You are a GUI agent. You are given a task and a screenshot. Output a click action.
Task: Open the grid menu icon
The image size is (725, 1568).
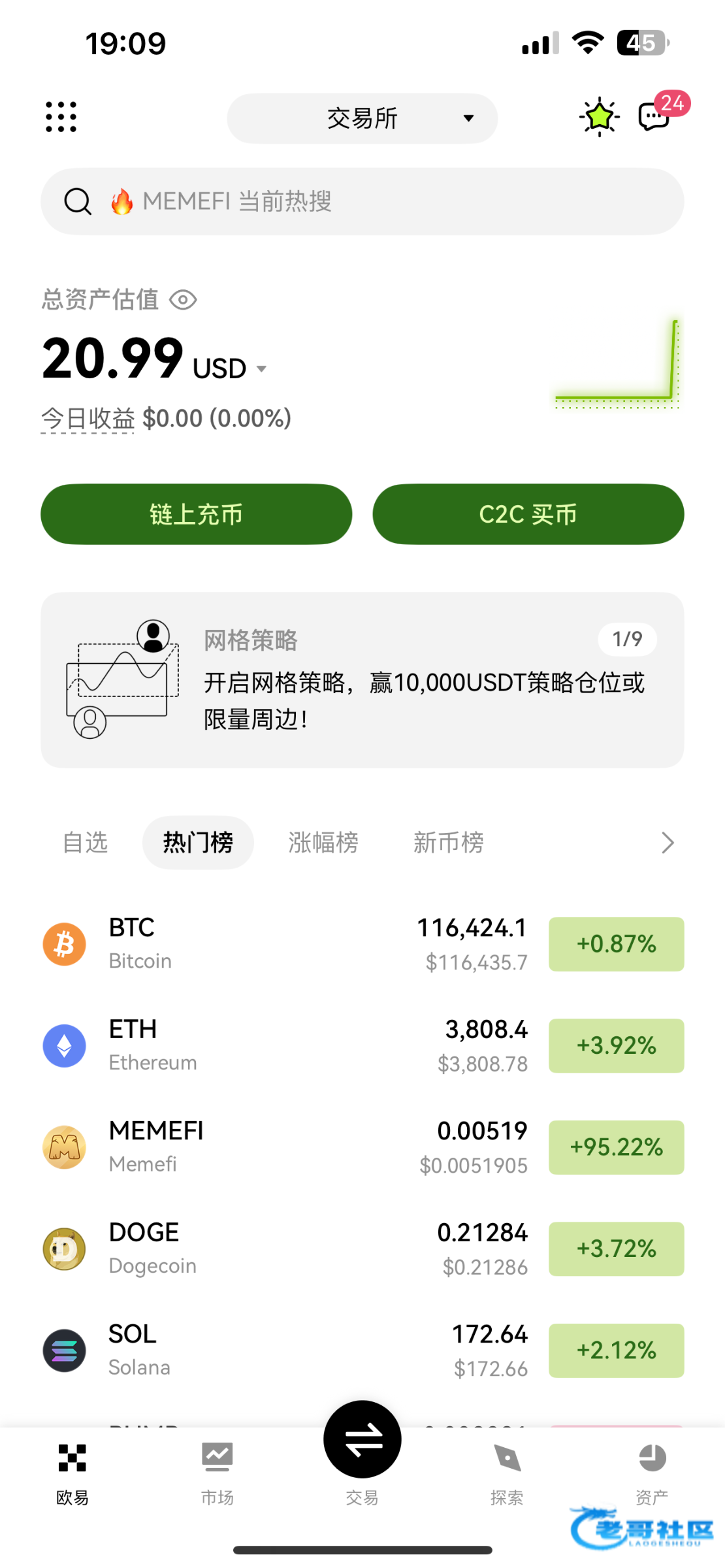[x=61, y=118]
